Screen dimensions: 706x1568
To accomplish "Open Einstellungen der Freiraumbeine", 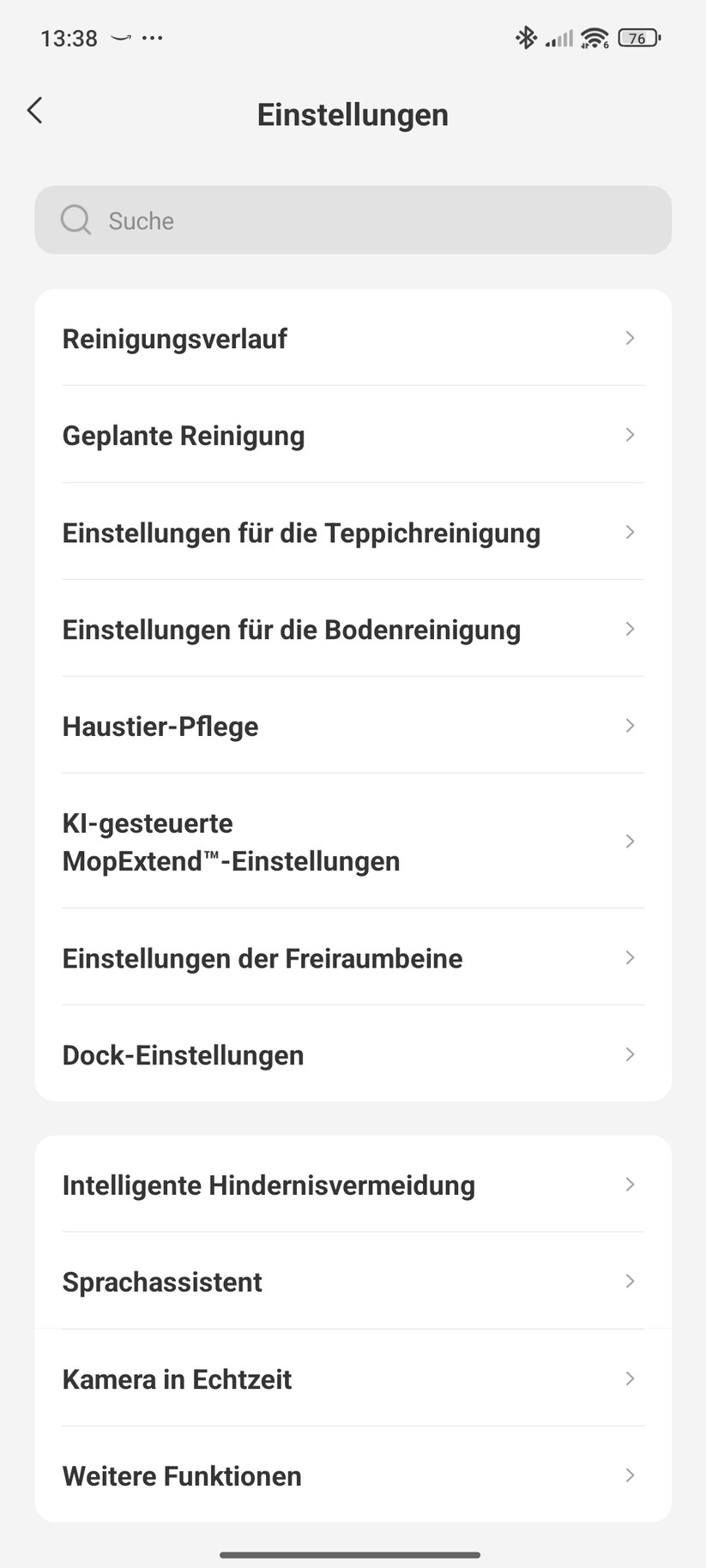I will [x=353, y=958].
